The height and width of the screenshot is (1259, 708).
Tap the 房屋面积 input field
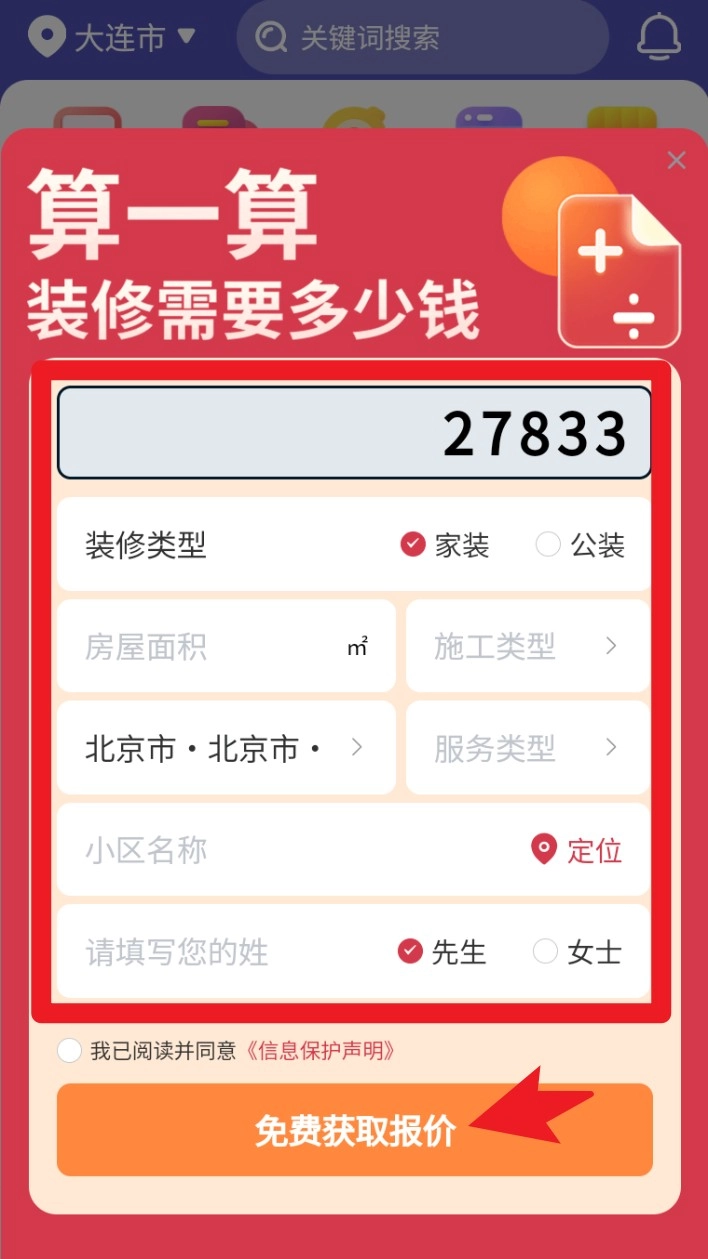point(210,647)
